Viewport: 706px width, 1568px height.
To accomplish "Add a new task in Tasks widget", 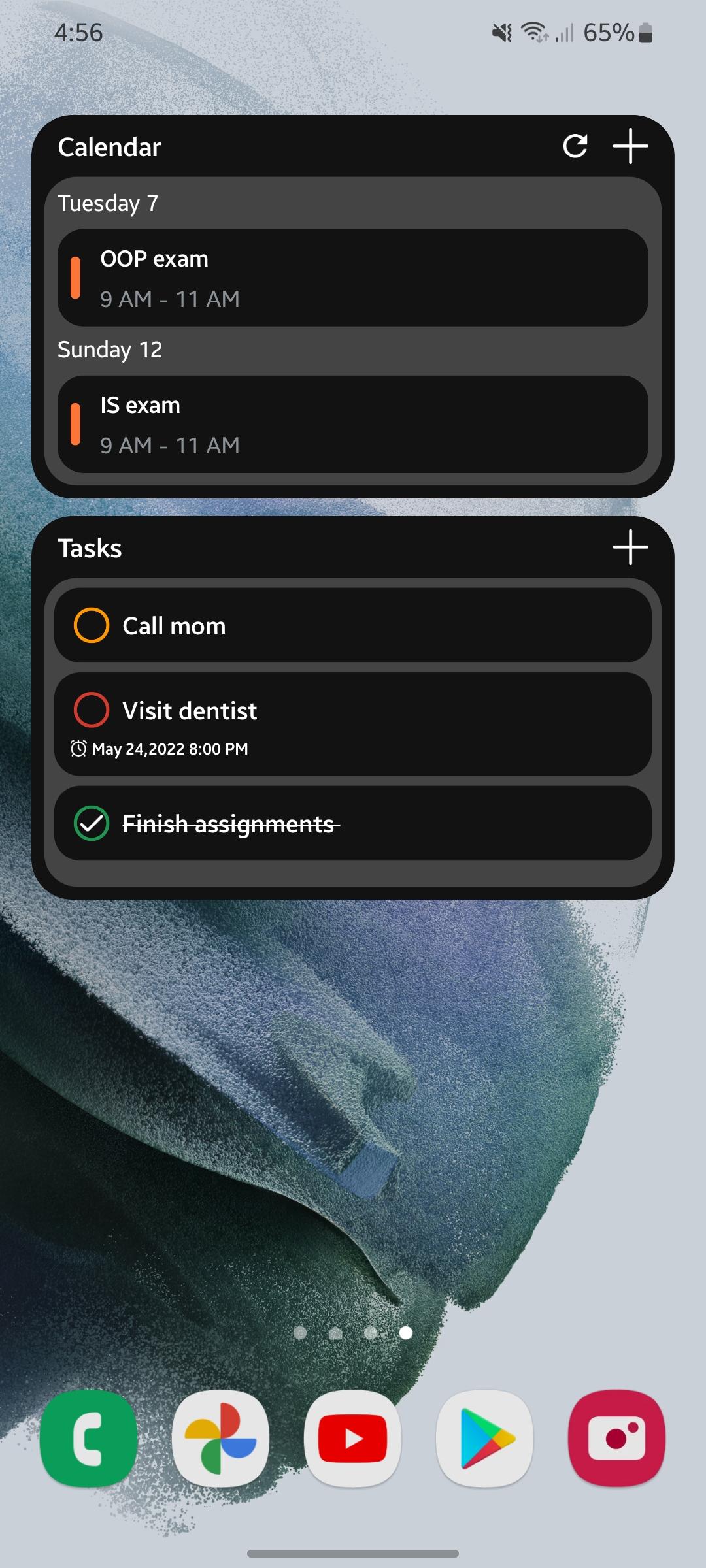I will (x=630, y=547).
